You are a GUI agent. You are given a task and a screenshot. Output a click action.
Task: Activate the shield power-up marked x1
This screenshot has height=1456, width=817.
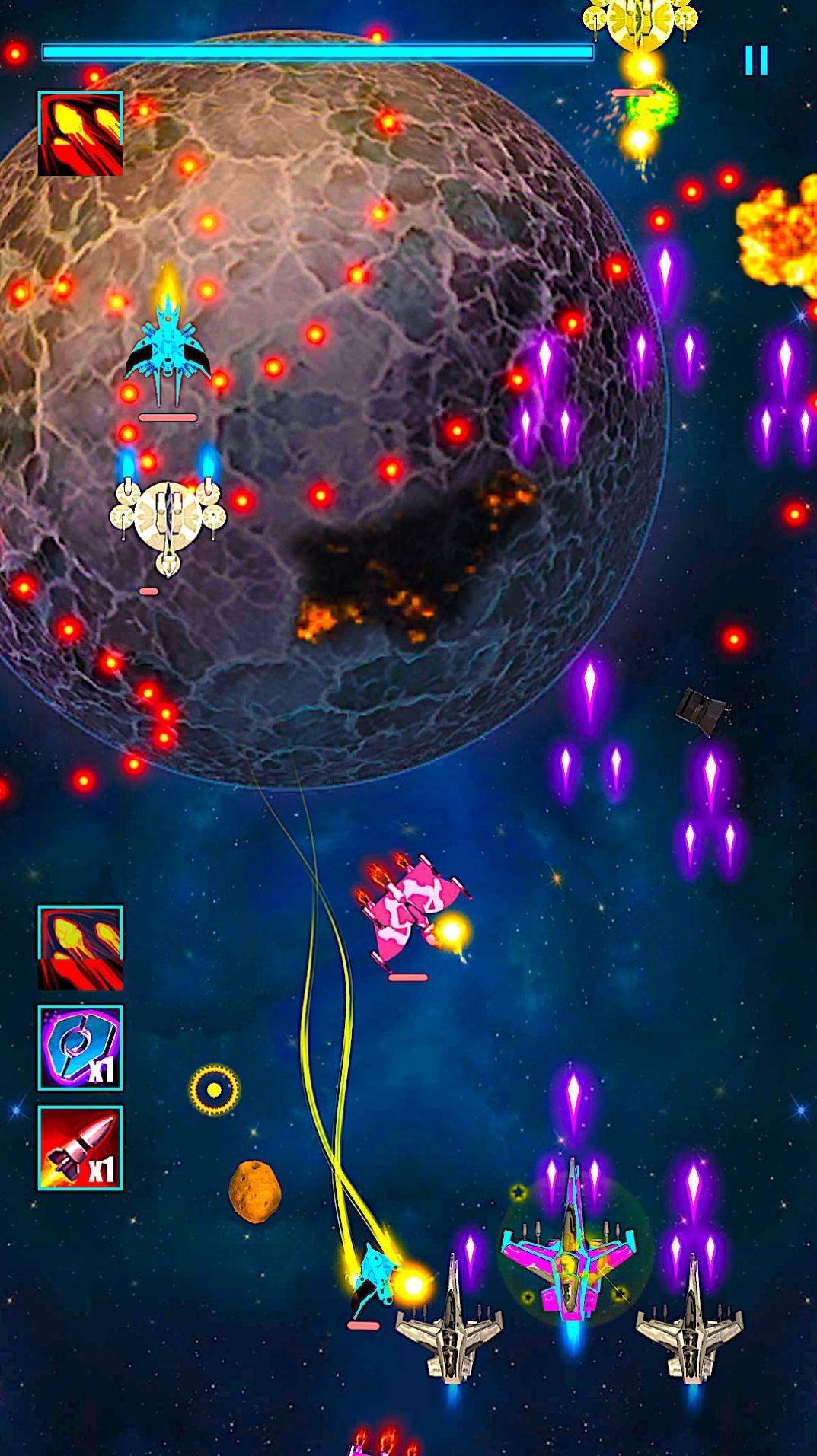[x=80, y=1048]
